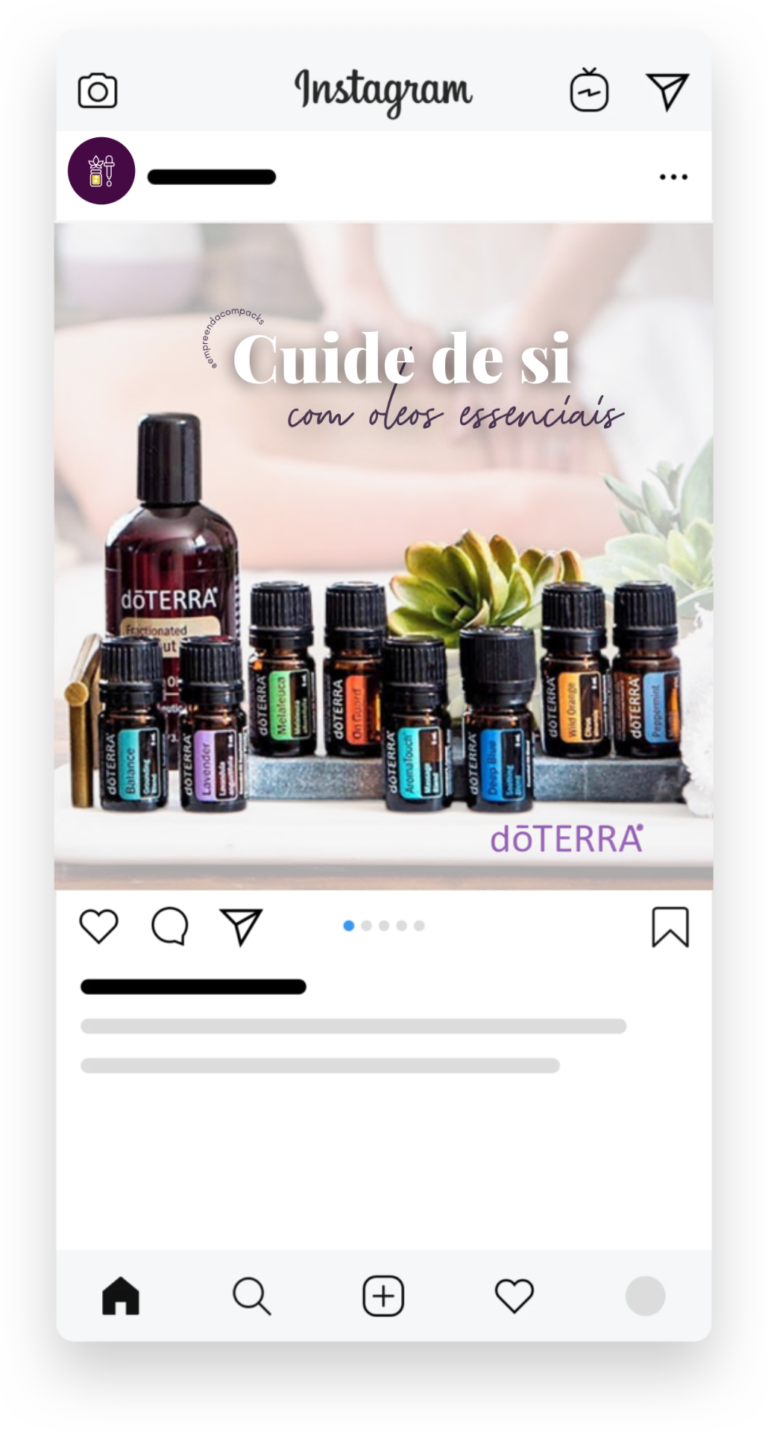768x1432 pixels.
Task: Open your profile from the bottom-right circle
Action: tap(645, 1295)
